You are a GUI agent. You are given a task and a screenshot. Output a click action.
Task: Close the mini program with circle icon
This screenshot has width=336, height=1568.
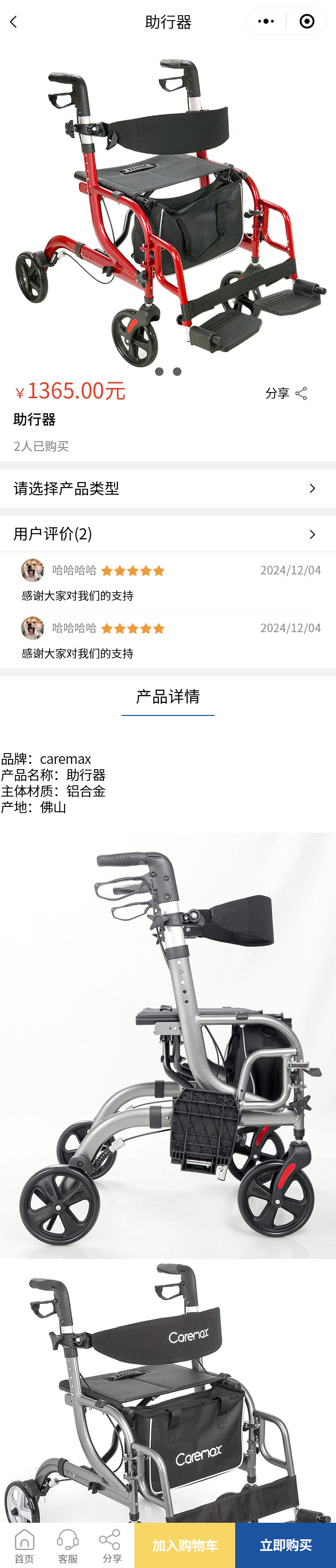click(307, 22)
